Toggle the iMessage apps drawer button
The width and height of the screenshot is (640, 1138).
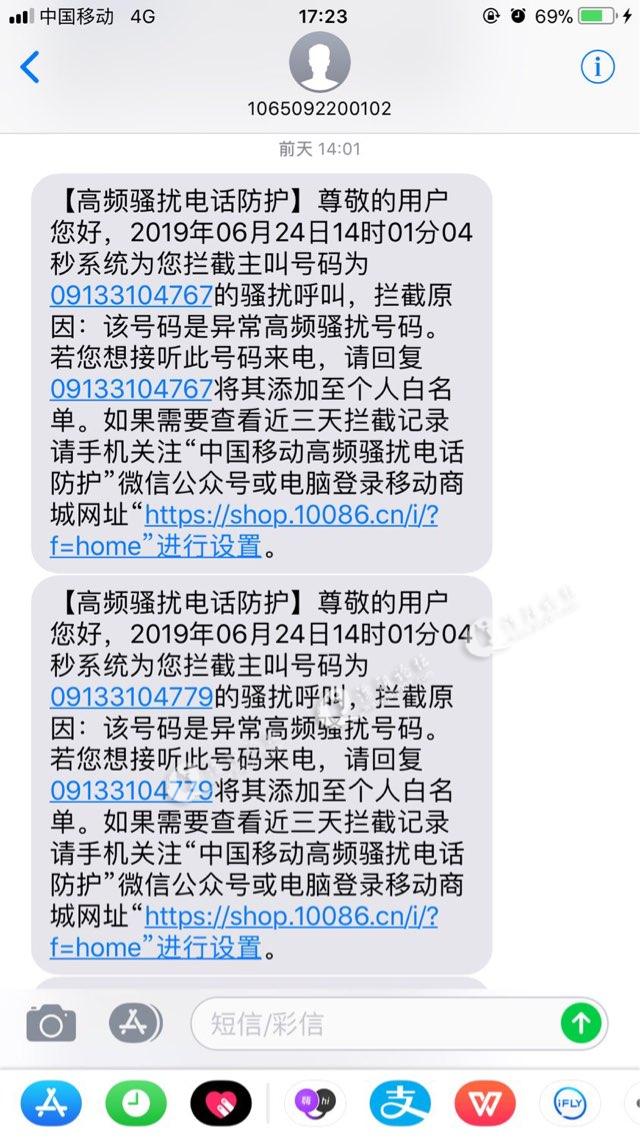135,1023
